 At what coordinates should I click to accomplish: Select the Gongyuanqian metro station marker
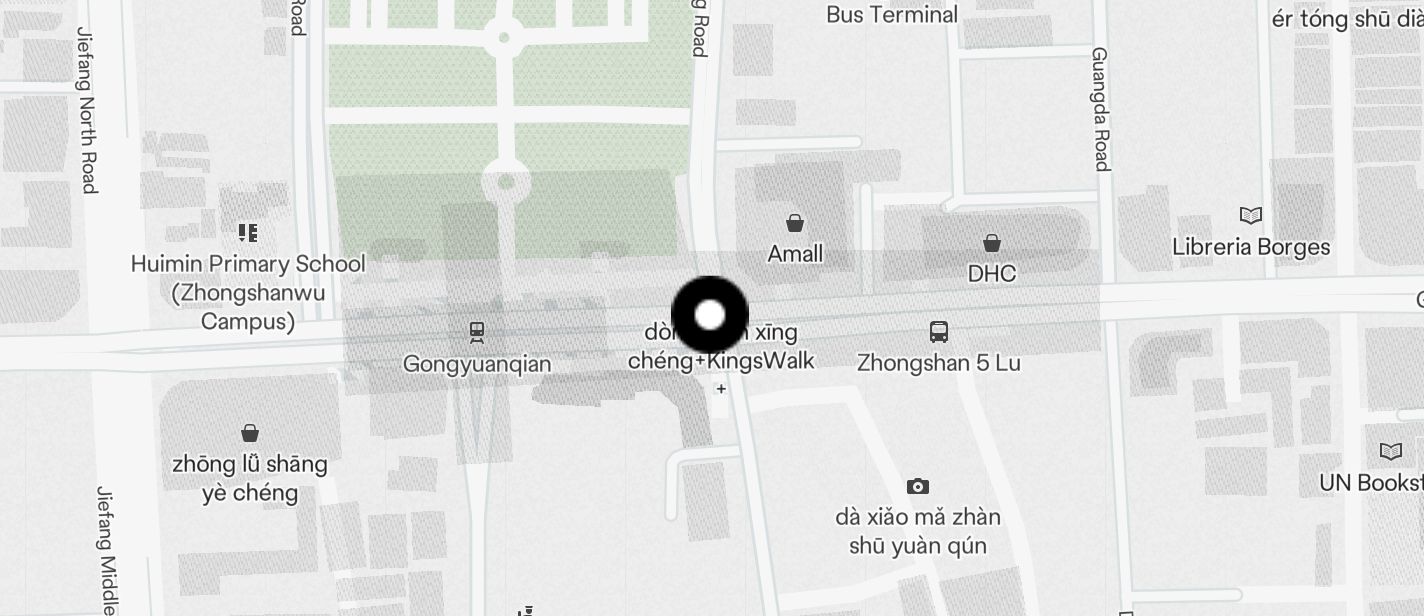click(x=477, y=332)
